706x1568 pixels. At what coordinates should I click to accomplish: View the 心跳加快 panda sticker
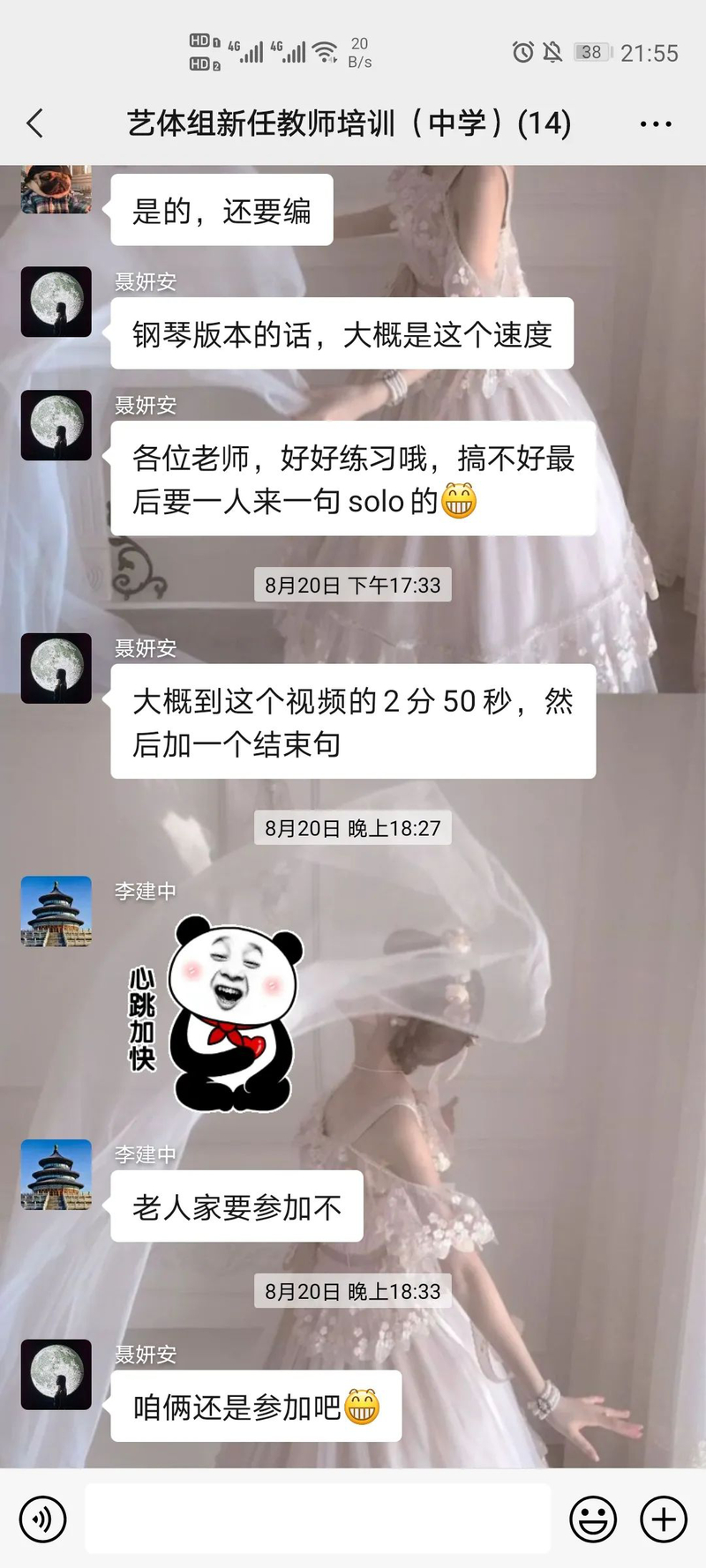pyautogui.click(x=216, y=1014)
